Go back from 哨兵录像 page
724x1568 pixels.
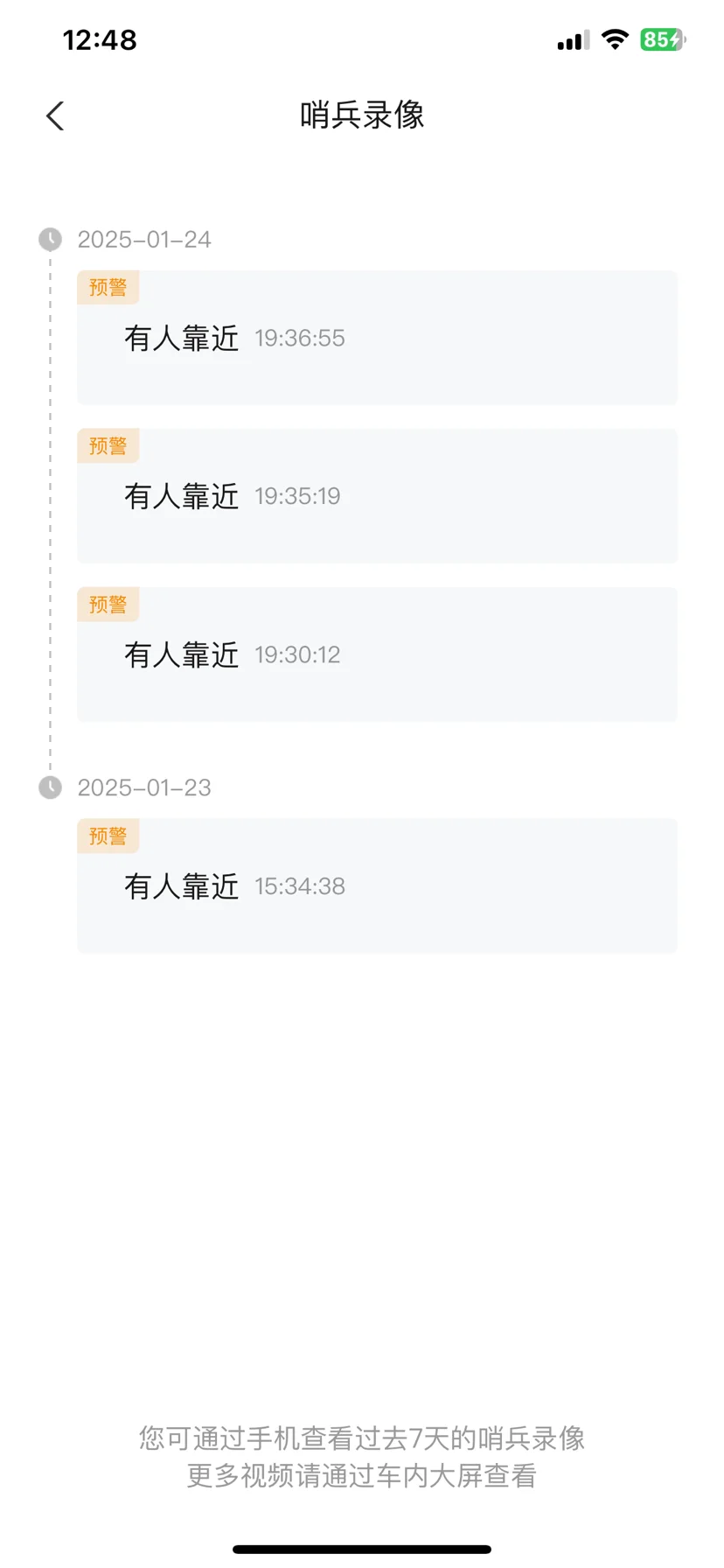click(55, 115)
